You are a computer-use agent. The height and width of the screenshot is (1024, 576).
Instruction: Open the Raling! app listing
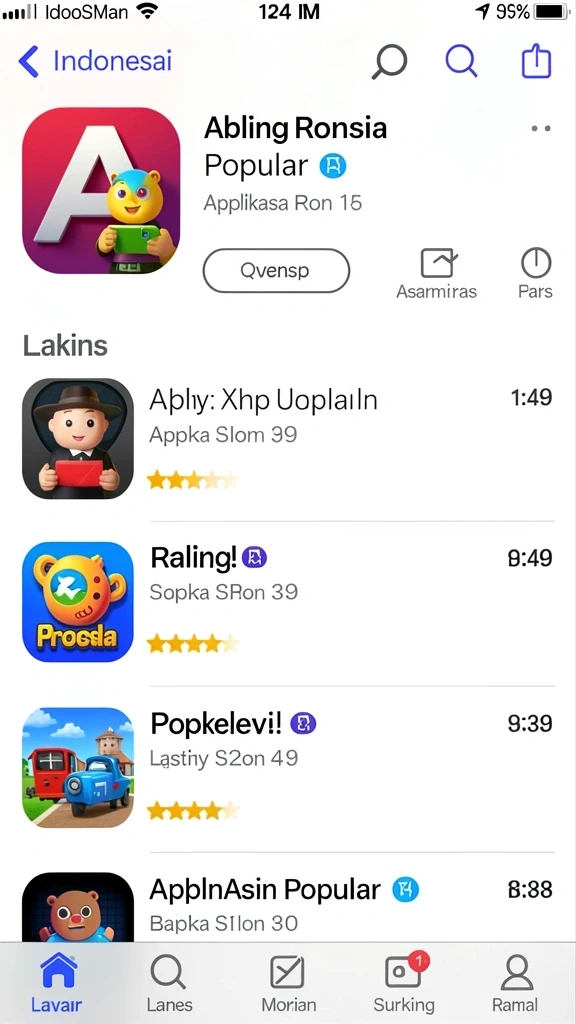click(x=287, y=601)
